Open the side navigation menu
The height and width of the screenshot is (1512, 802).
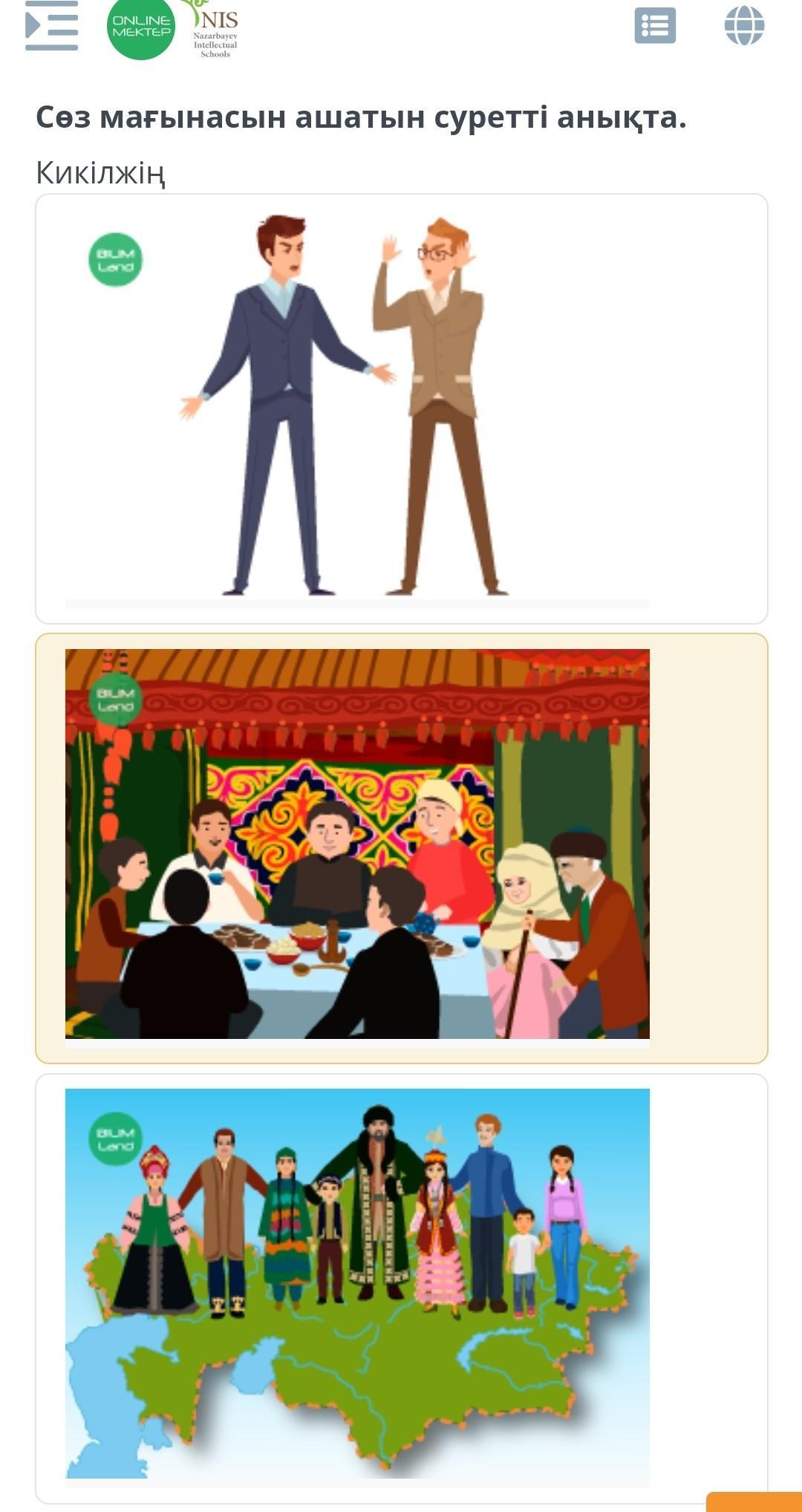[51, 26]
